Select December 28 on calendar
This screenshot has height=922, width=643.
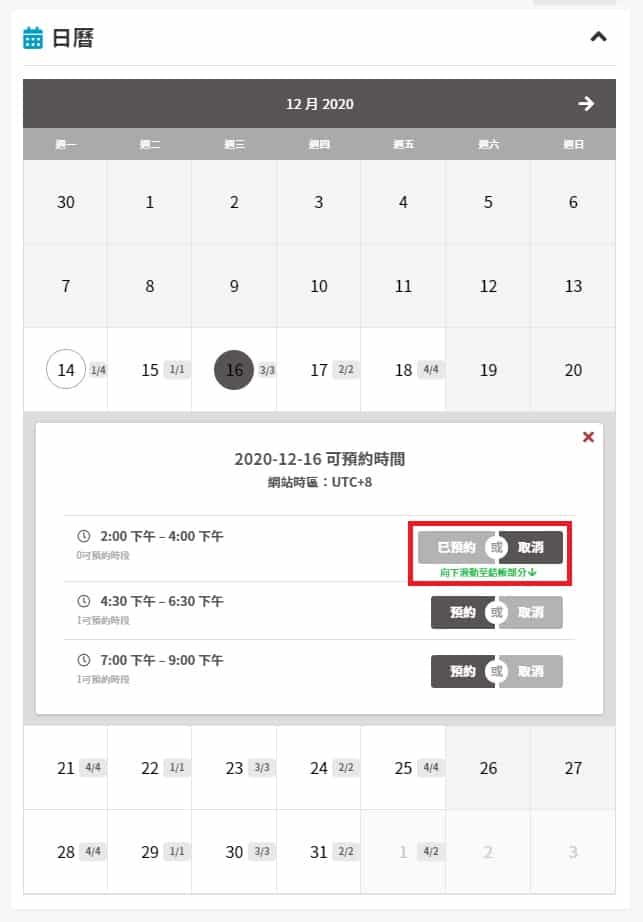tap(66, 852)
